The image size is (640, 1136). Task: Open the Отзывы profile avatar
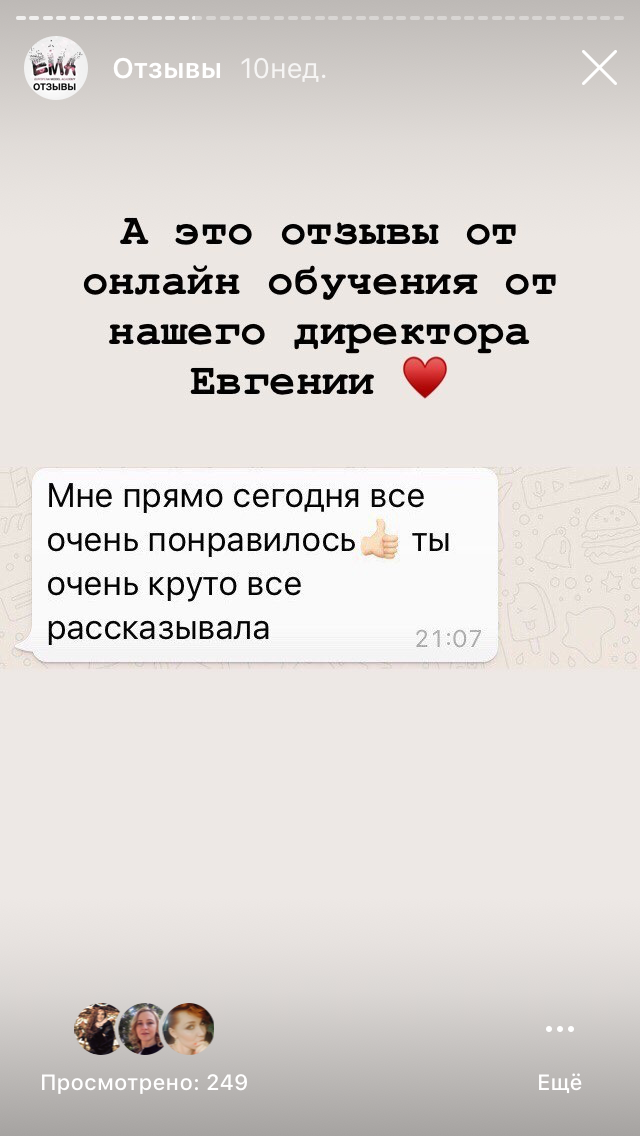coord(55,68)
